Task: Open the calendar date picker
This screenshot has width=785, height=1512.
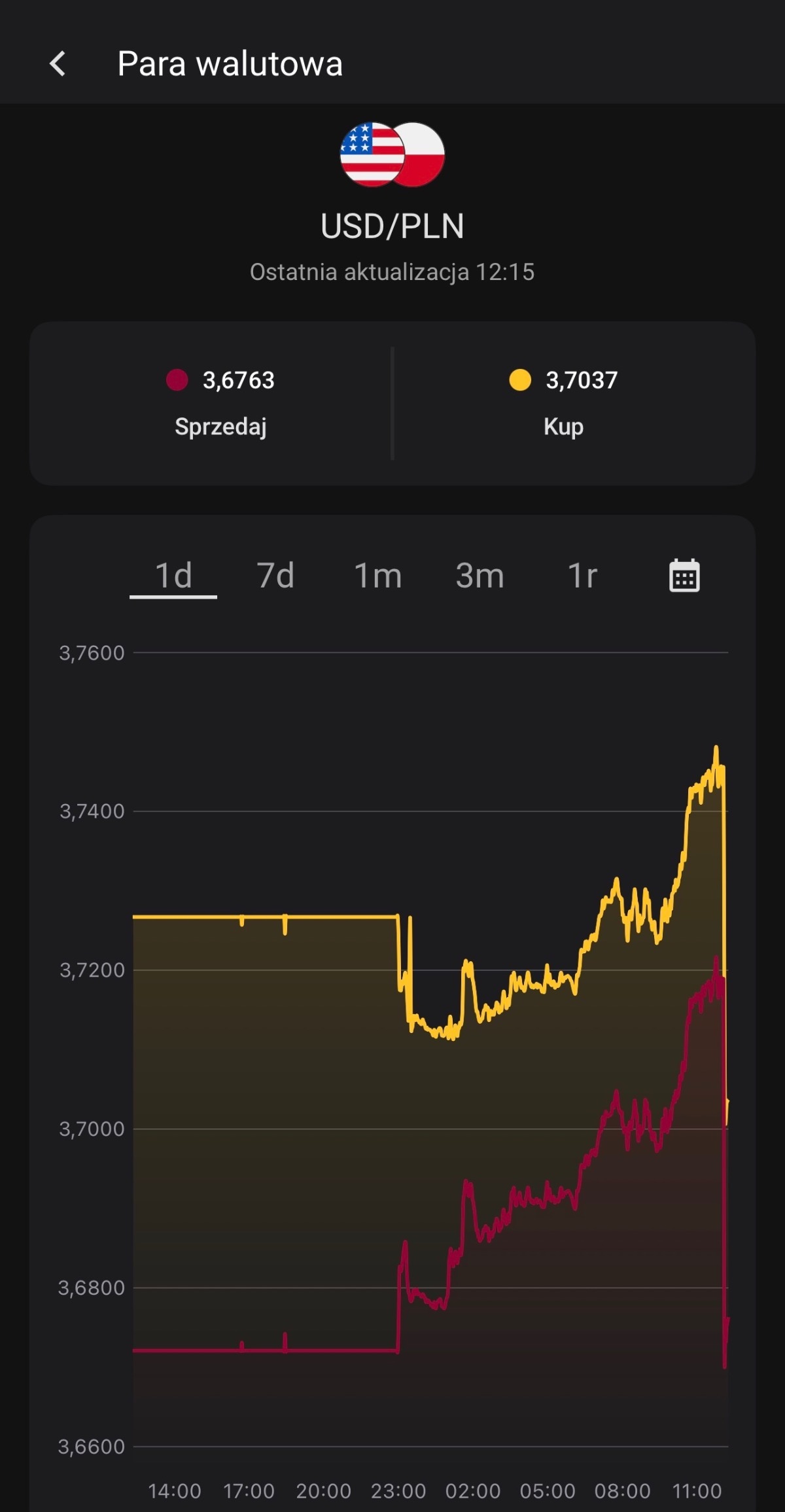Action: tap(684, 576)
